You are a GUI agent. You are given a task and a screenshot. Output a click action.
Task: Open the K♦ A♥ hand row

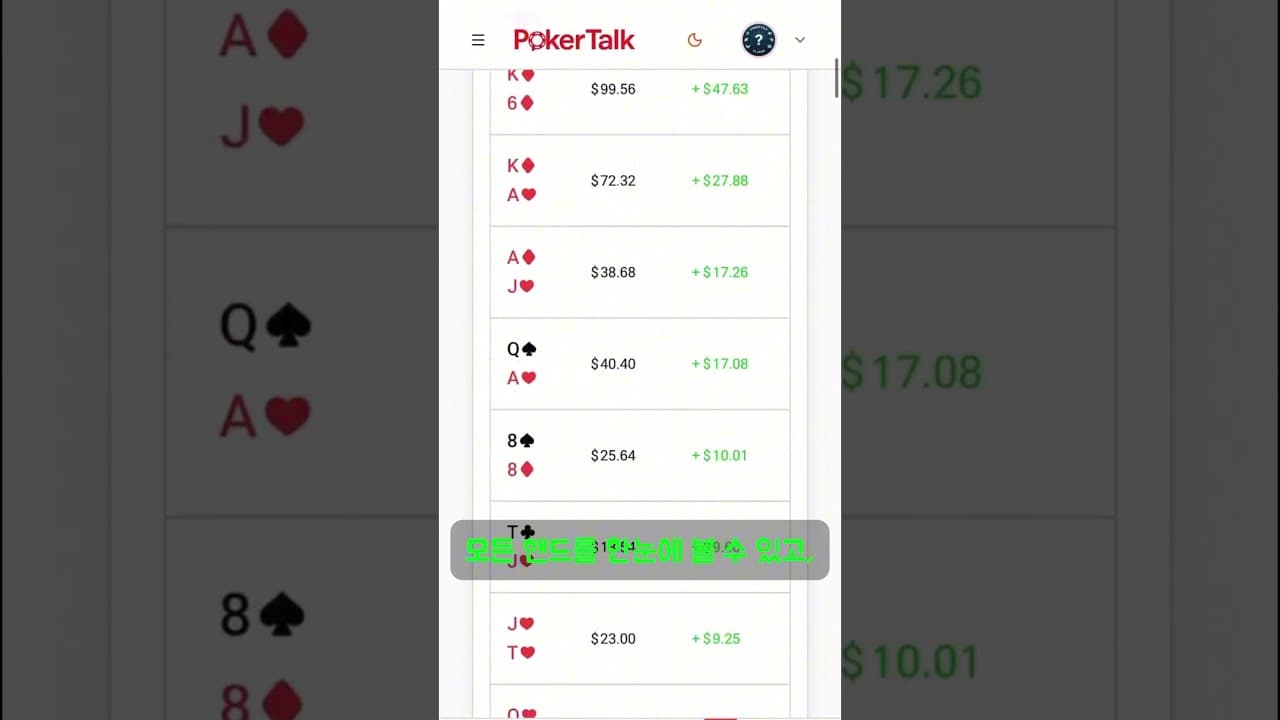640,181
